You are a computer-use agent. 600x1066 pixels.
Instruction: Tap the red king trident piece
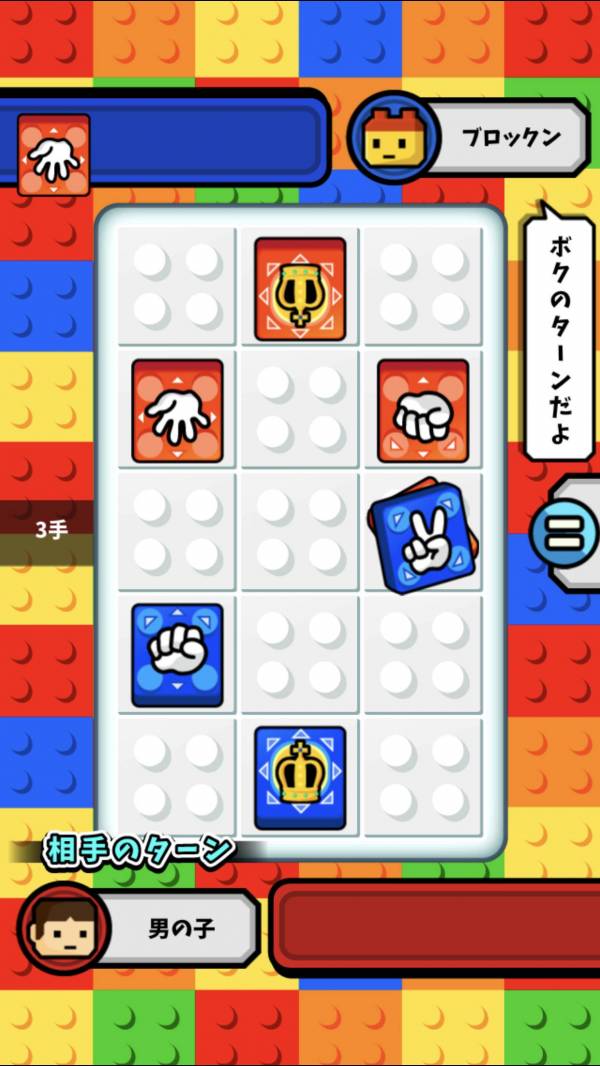(x=300, y=288)
